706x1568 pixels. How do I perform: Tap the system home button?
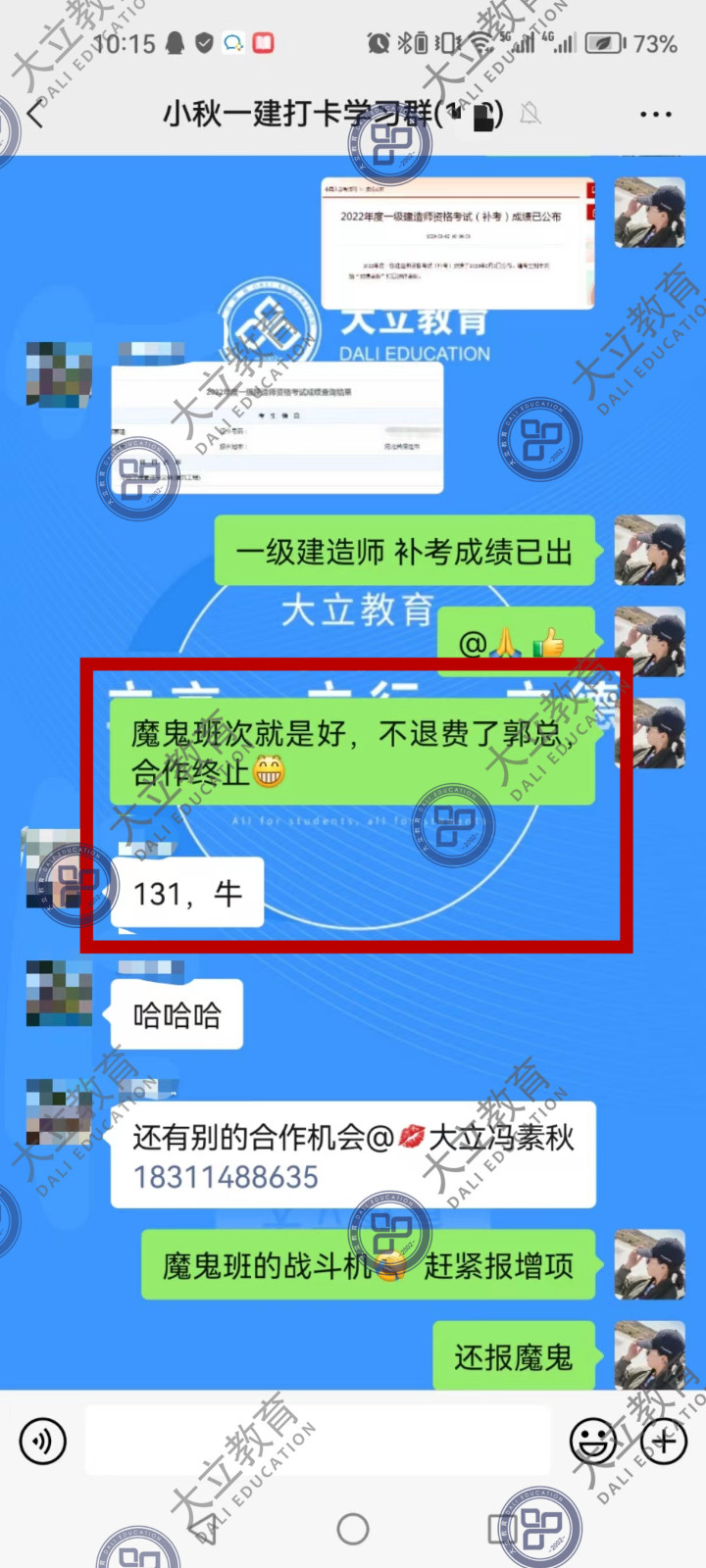353,1529
